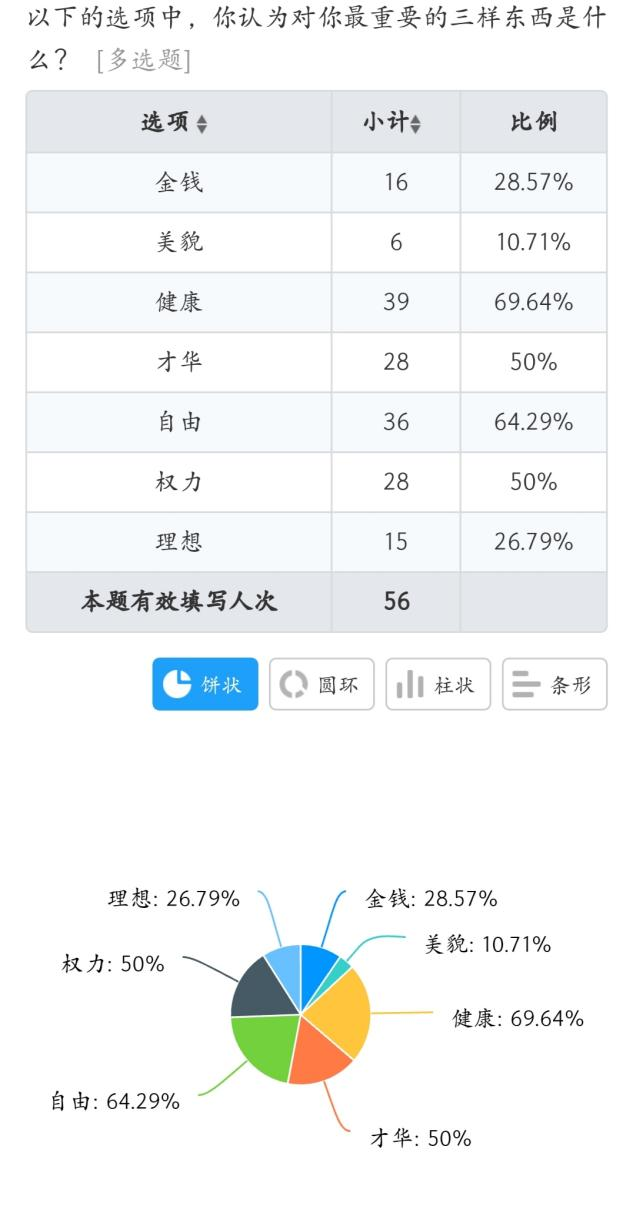Screen dimensions: 633x1213
Task: Show results as 柱状 column chart
Action: click(x=438, y=684)
